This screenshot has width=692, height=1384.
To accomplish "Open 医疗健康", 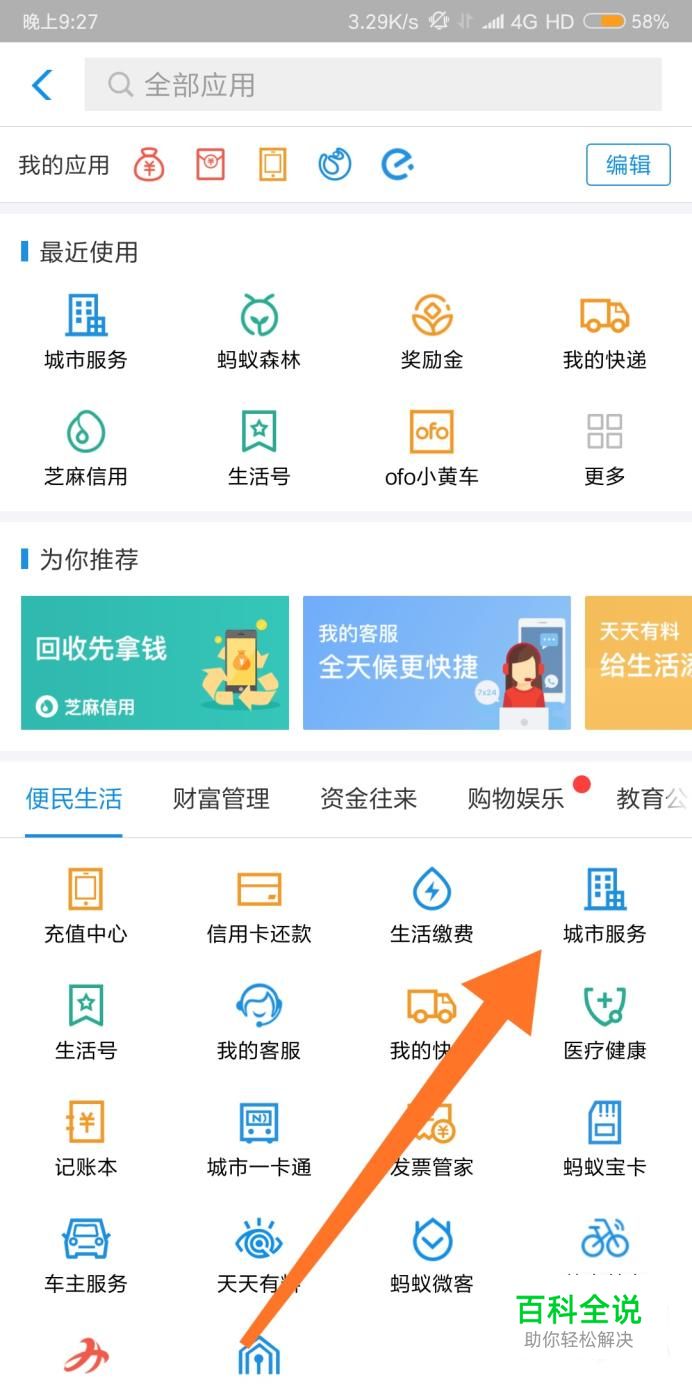I will point(604,1021).
